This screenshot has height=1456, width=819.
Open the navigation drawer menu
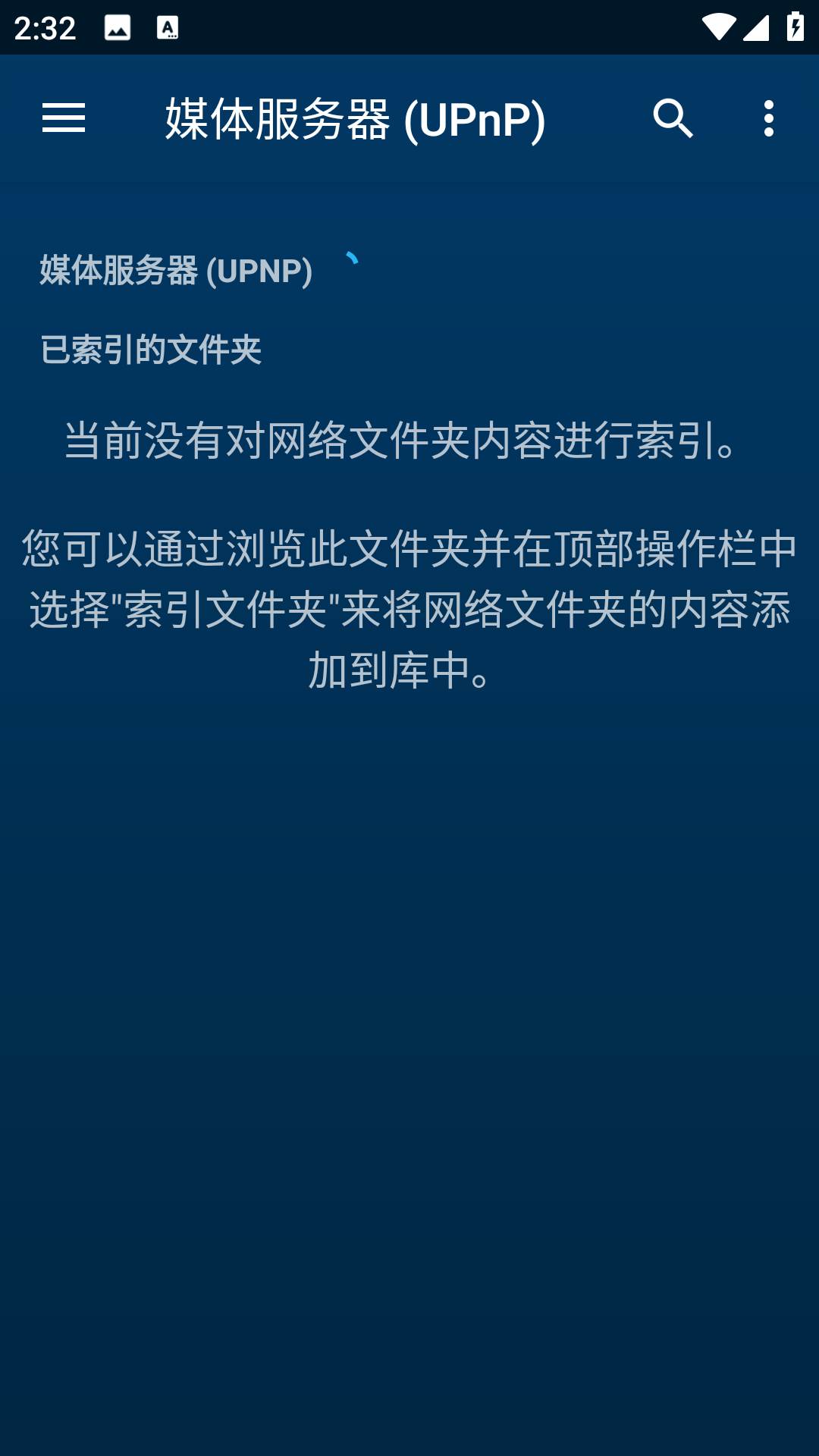64,118
